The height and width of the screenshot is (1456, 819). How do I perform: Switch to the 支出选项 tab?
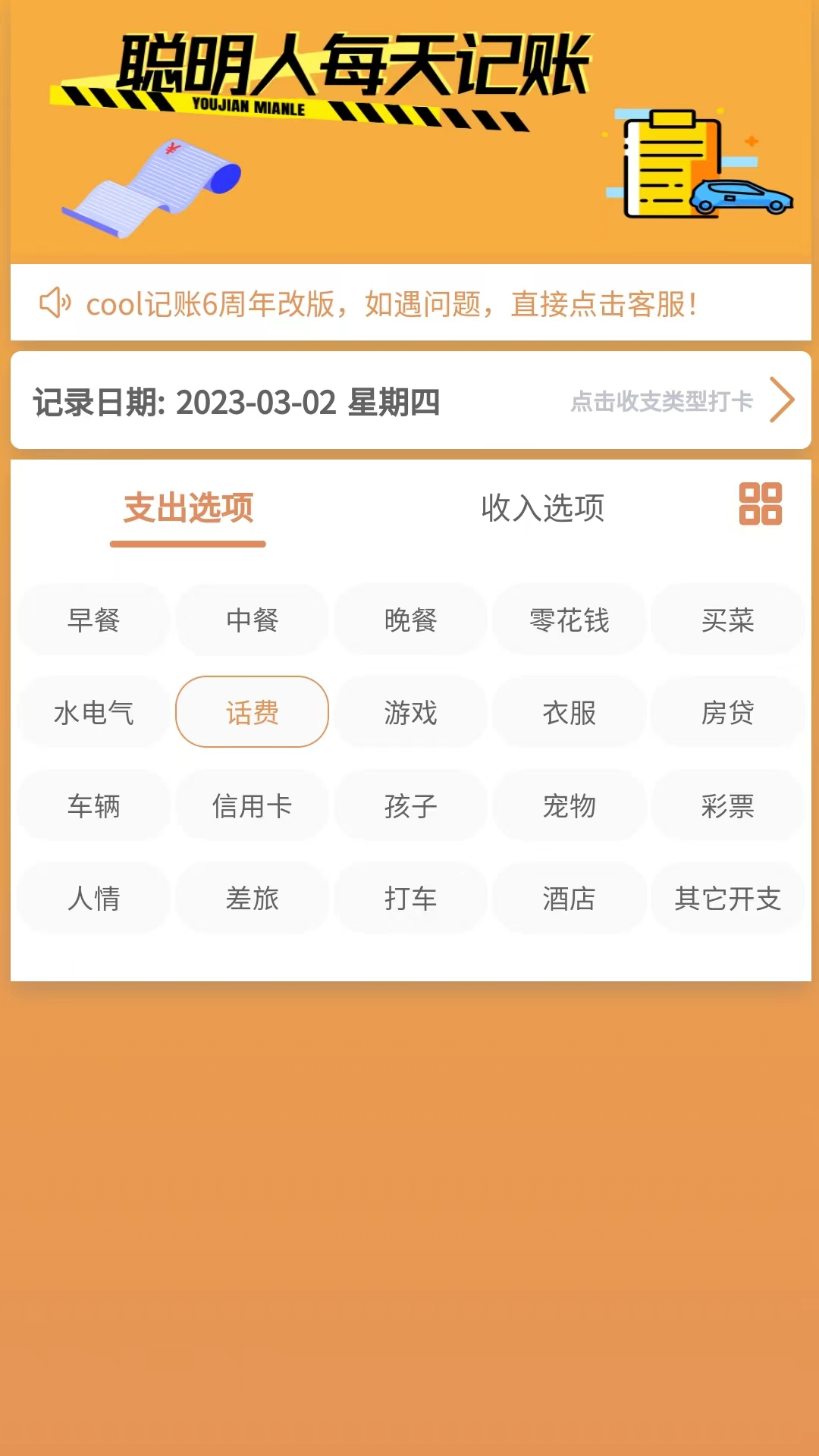point(188,510)
